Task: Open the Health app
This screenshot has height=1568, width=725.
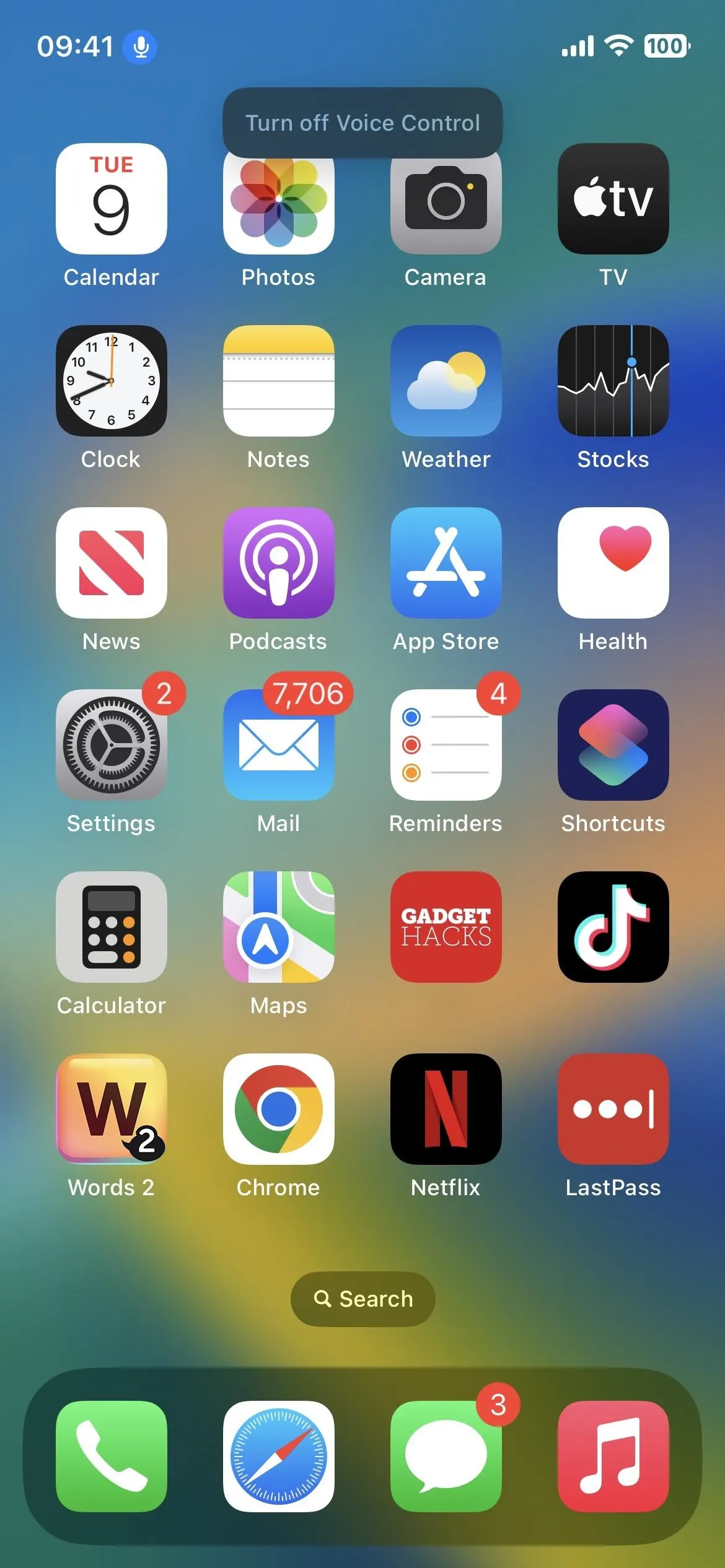Action: (613, 563)
